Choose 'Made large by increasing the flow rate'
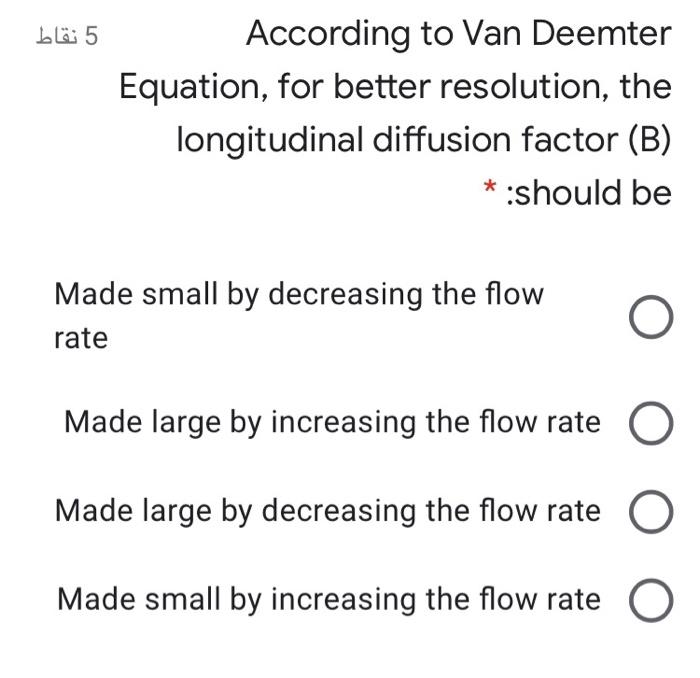 650,423
